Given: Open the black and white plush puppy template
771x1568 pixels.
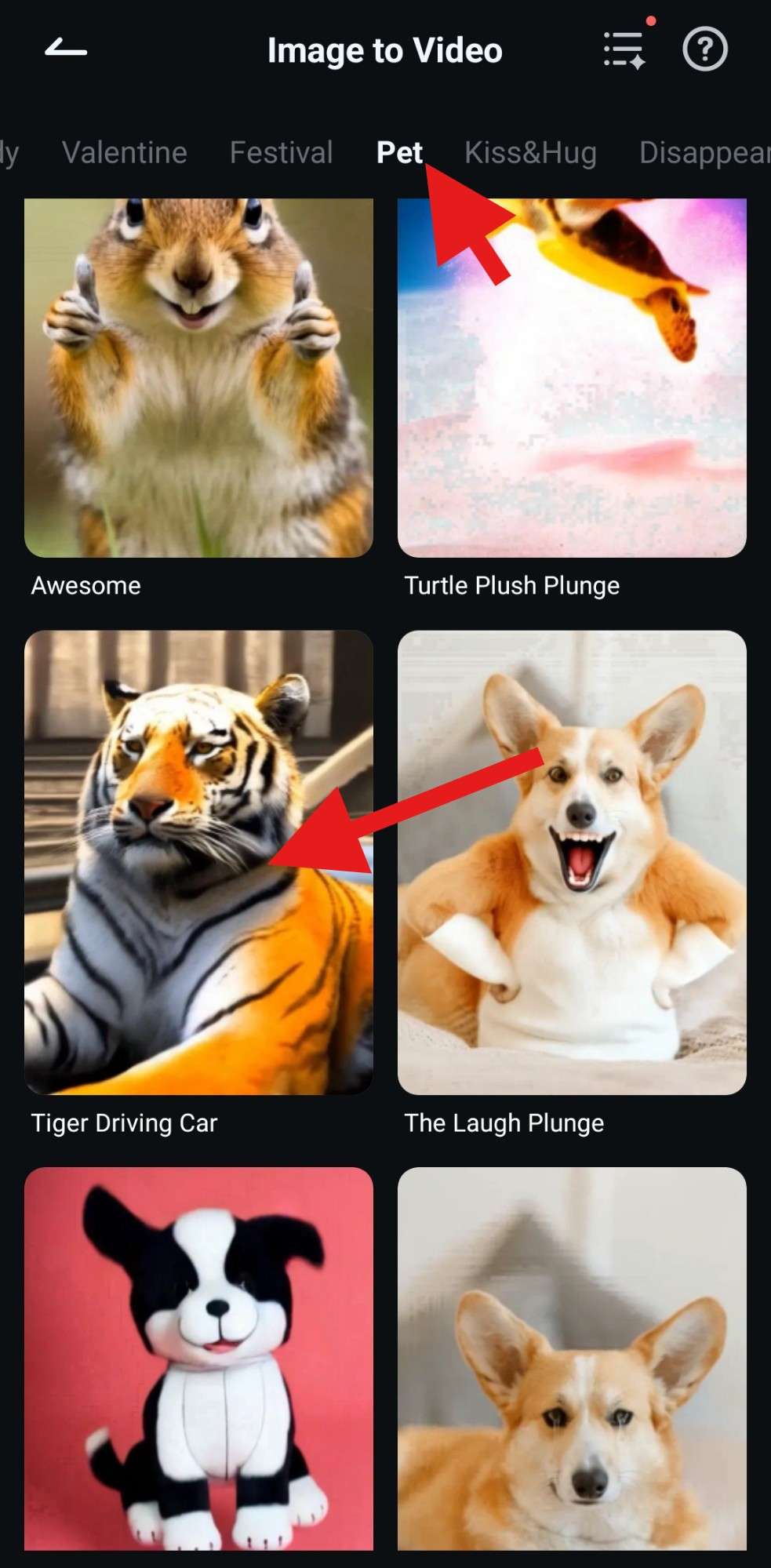Looking at the screenshot, I should click(x=198, y=1358).
